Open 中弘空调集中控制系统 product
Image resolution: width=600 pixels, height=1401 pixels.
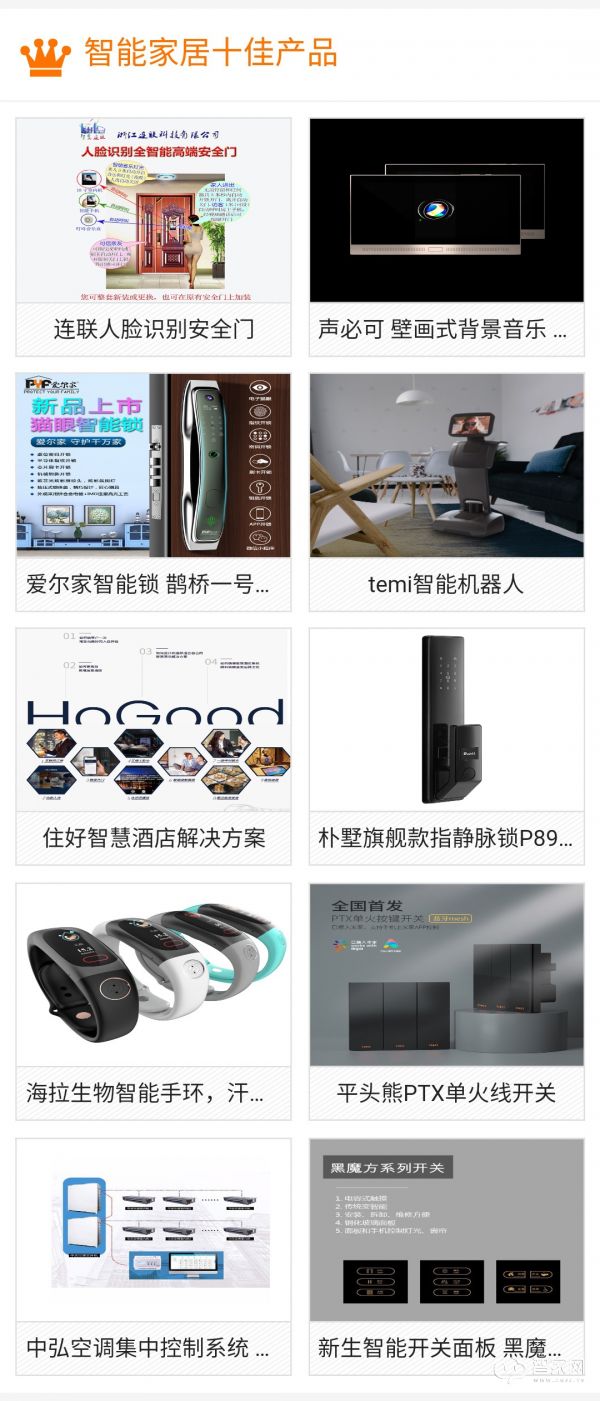pos(153,1256)
